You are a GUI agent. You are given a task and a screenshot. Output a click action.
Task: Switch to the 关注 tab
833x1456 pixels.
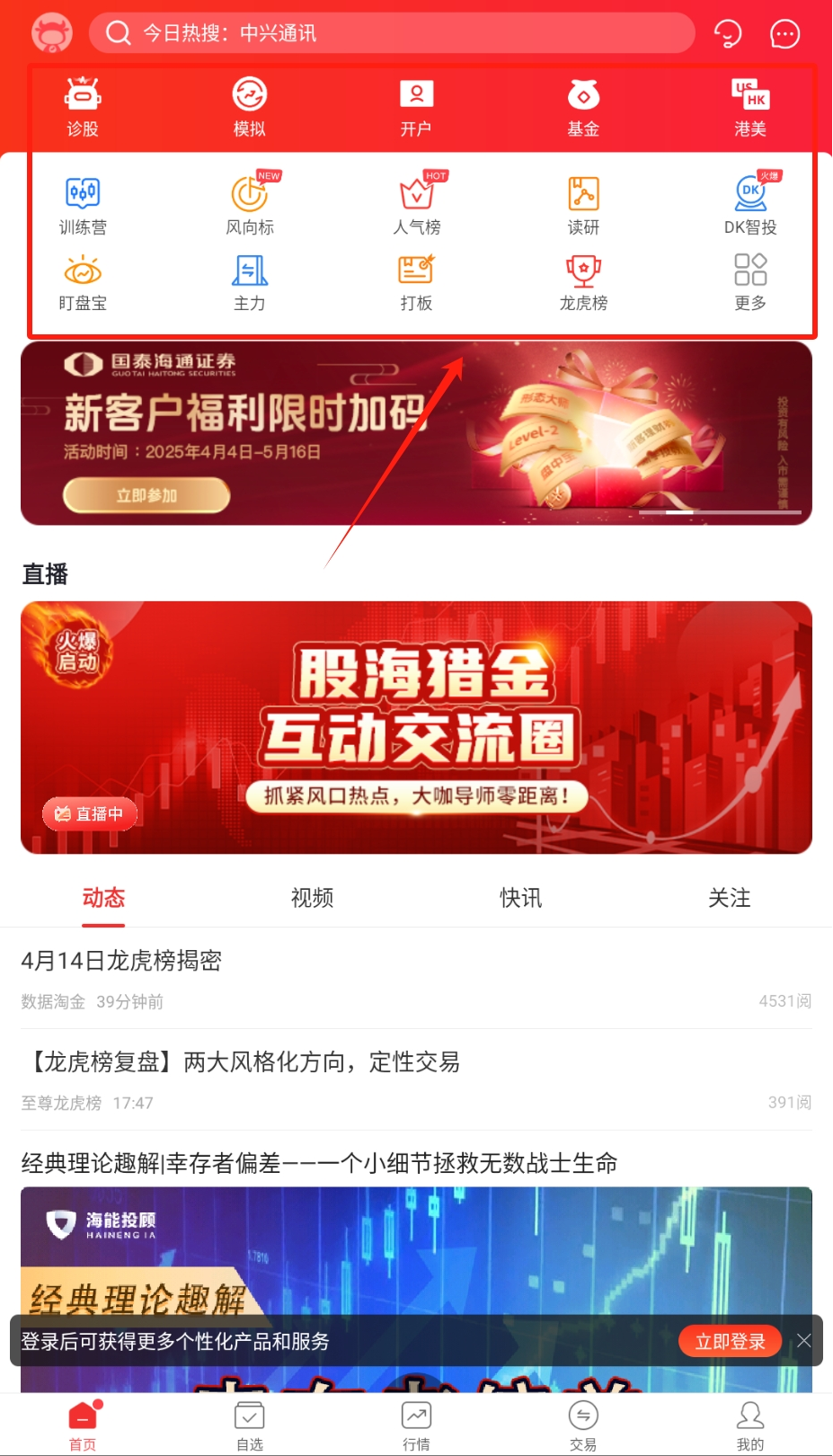729,898
